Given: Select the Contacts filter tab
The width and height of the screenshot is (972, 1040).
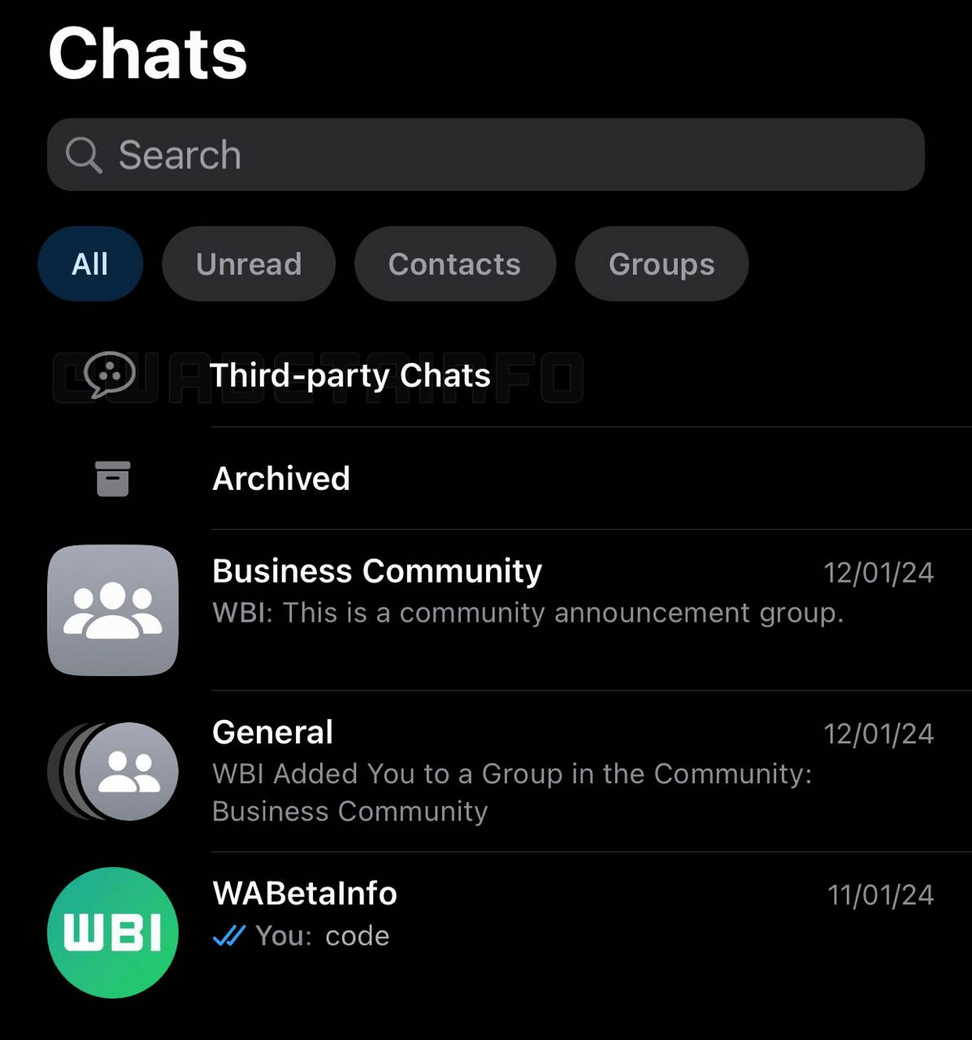Looking at the screenshot, I should pos(454,263).
